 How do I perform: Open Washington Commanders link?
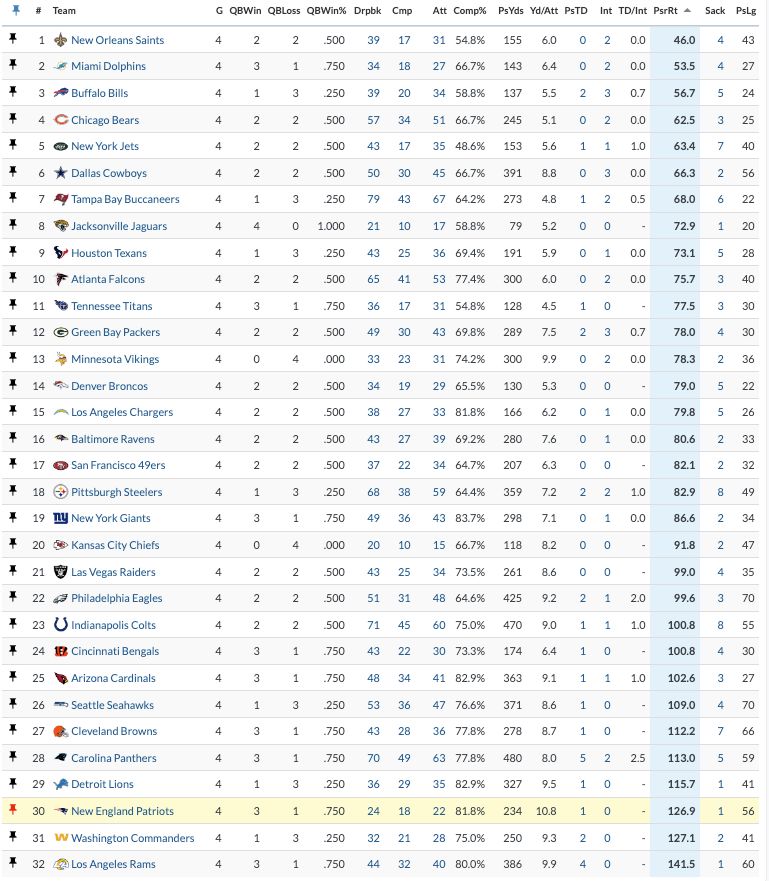[x=132, y=838]
